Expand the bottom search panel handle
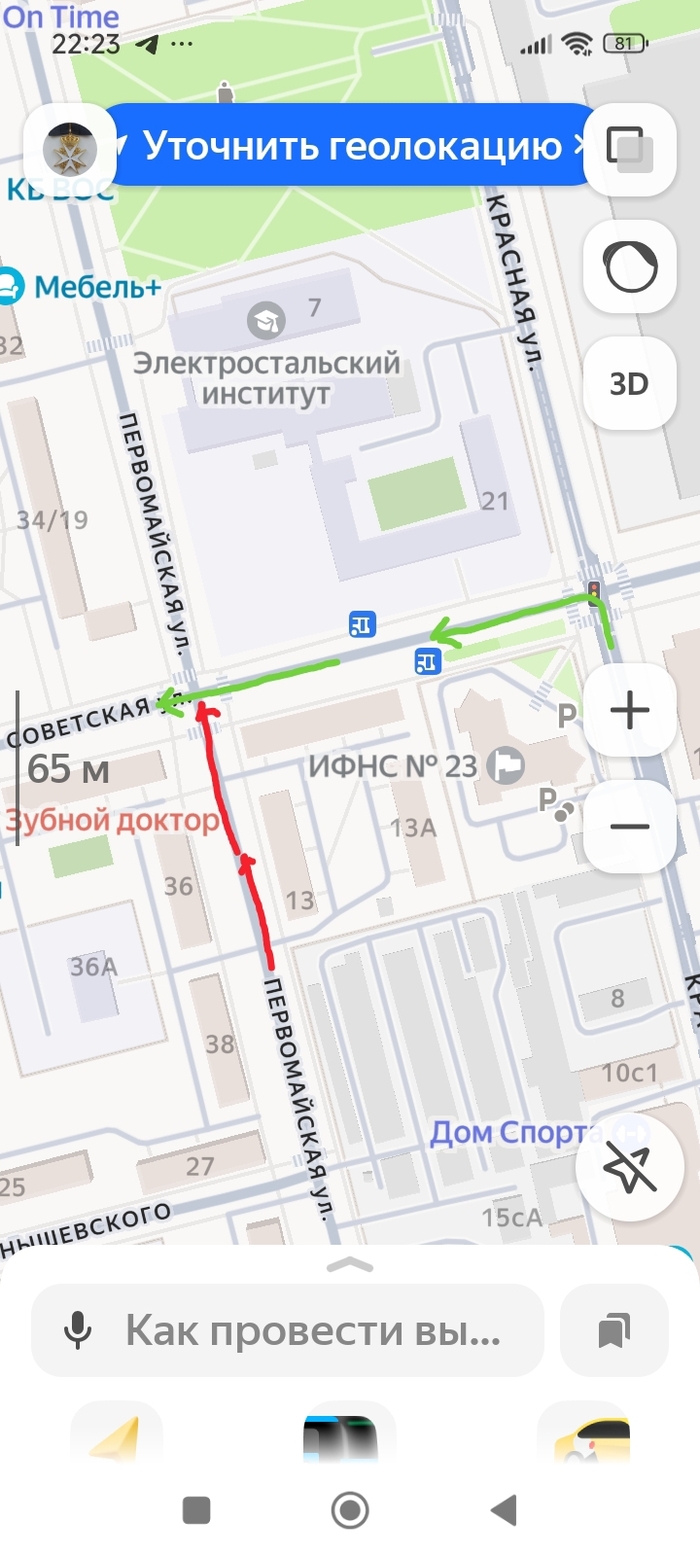Screen dimensions: 700x1556 [x=350, y=1265]
